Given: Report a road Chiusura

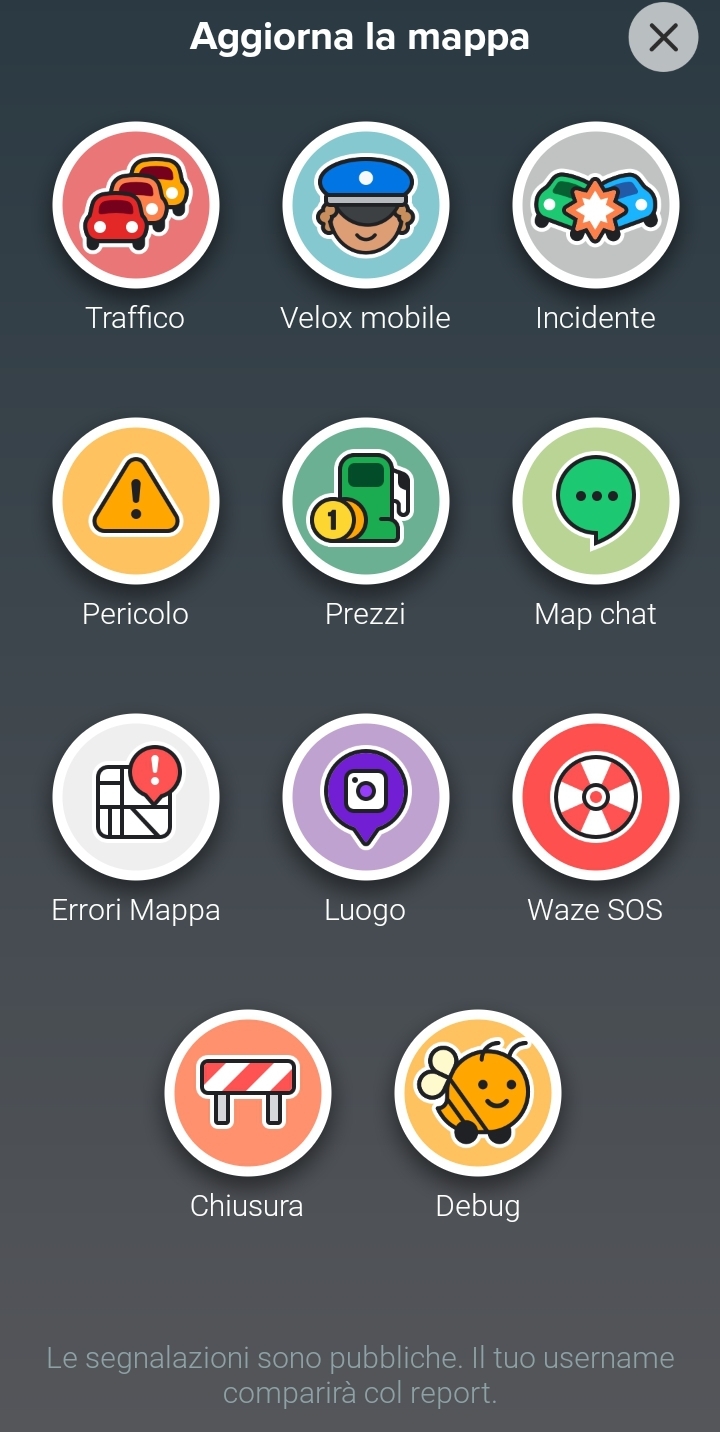Looking at the screenshot, I should (x=248, y=1093).
